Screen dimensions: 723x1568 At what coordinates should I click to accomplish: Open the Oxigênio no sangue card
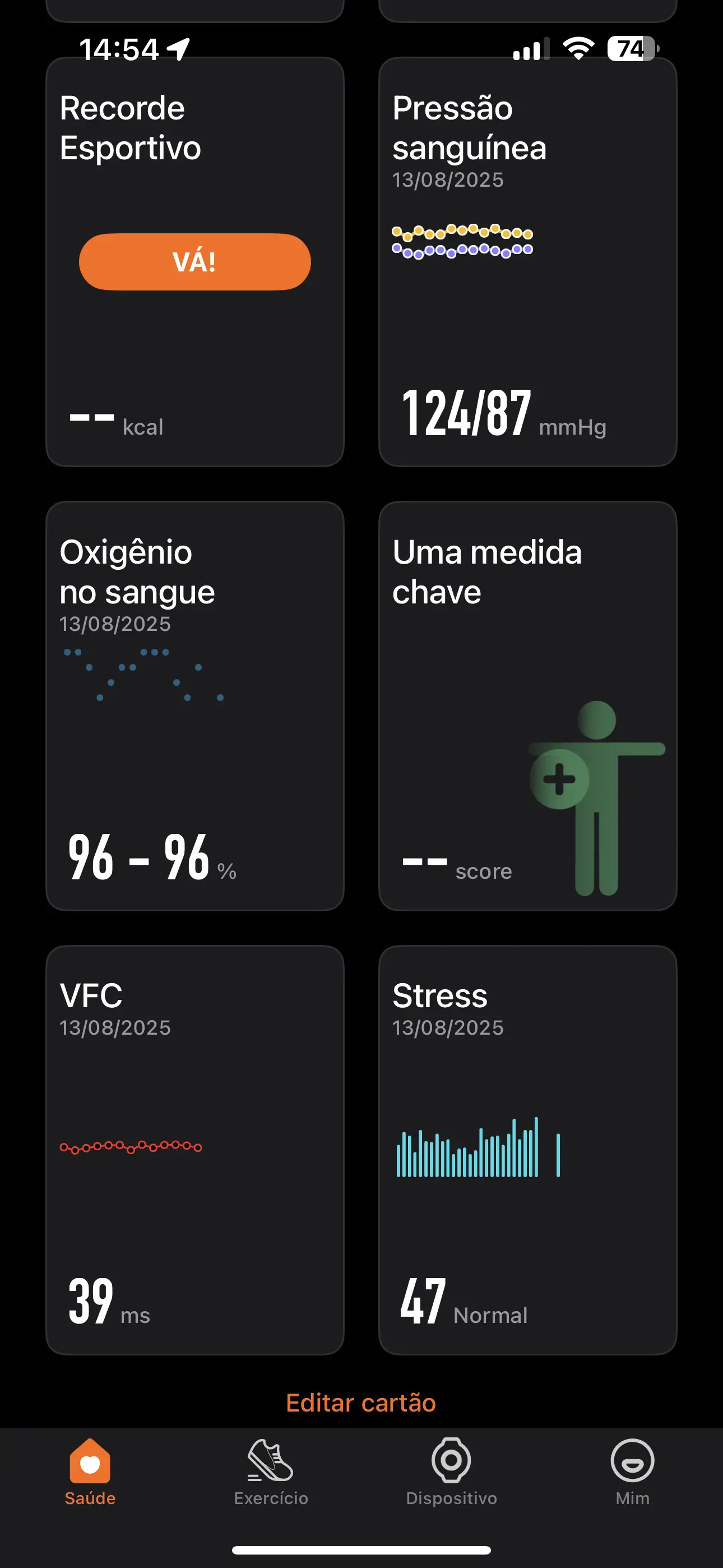[x=194, y=706]
